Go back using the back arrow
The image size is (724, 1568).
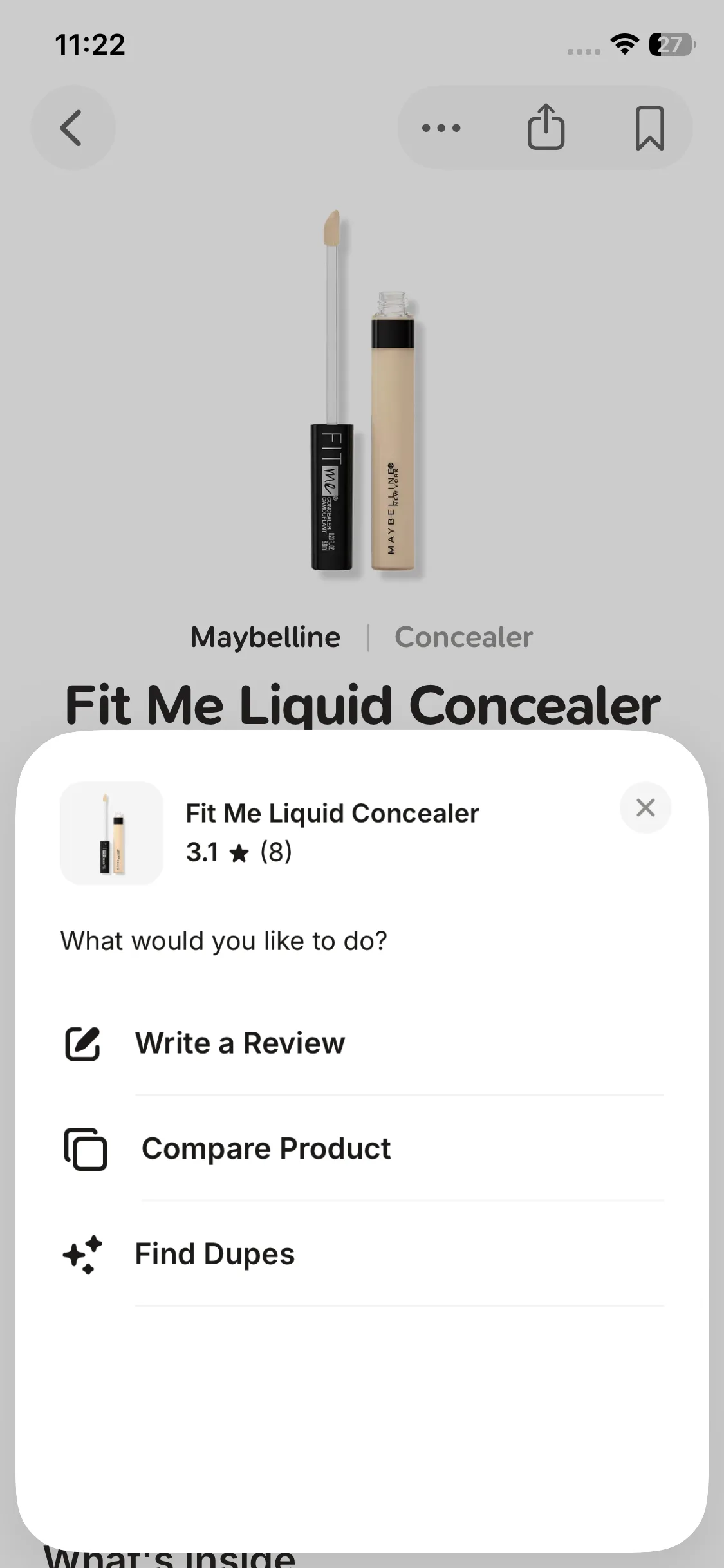coord(73,127)
